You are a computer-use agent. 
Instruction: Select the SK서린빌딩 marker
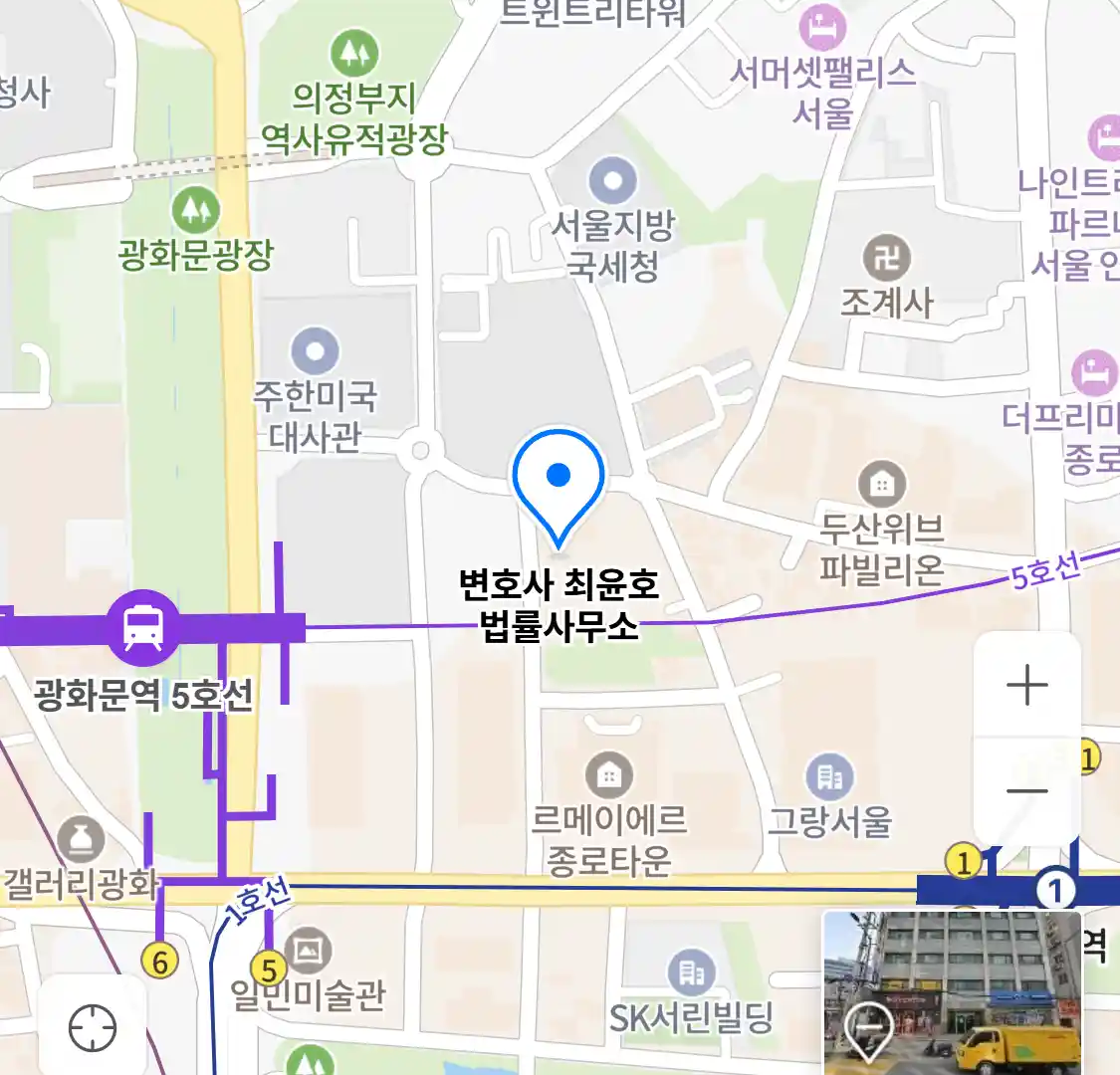coord(691,971)
